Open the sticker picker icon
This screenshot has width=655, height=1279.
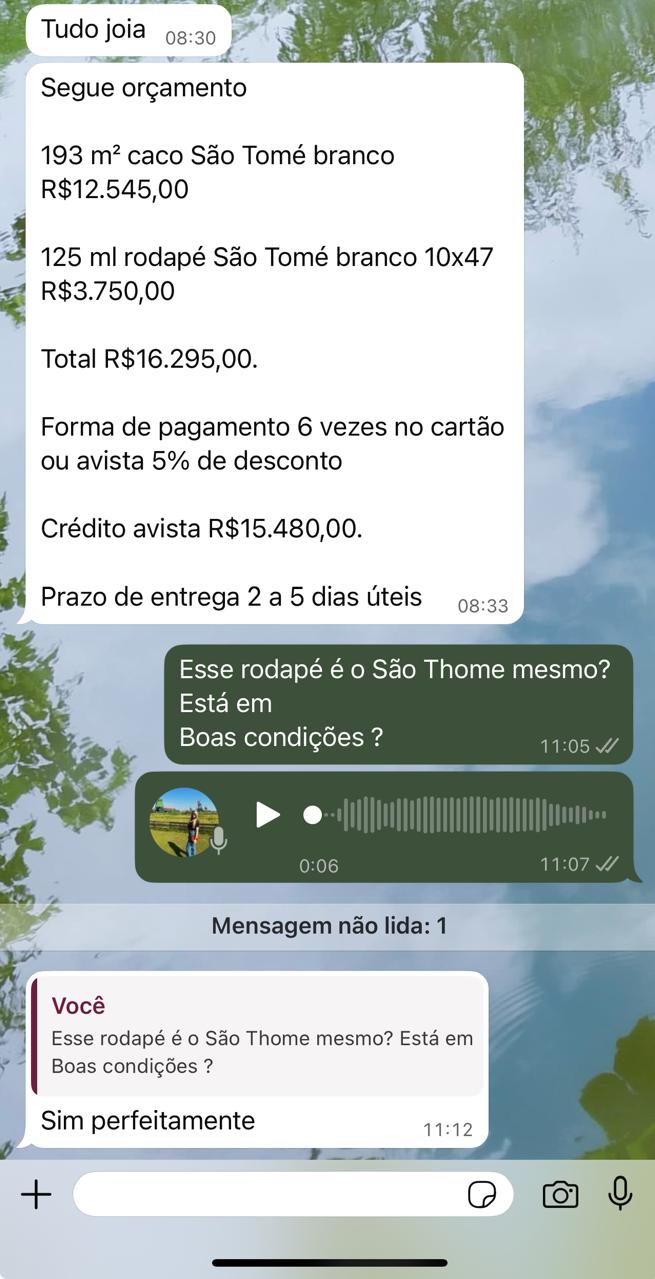click(x=482, y=1194)
